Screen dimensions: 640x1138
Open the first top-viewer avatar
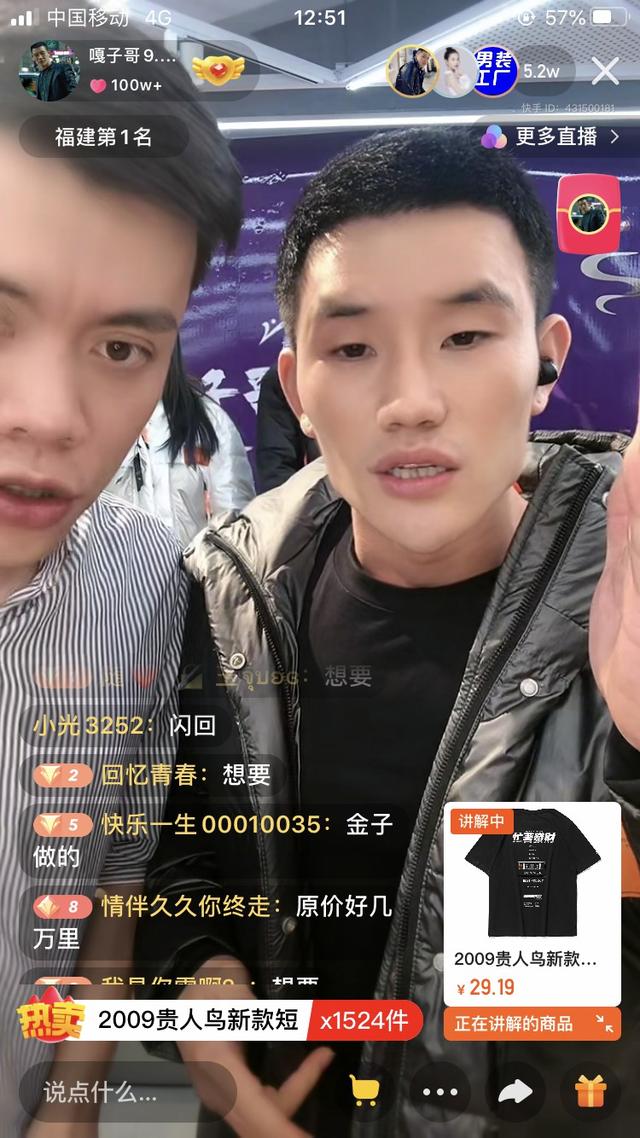click(411, 72)
